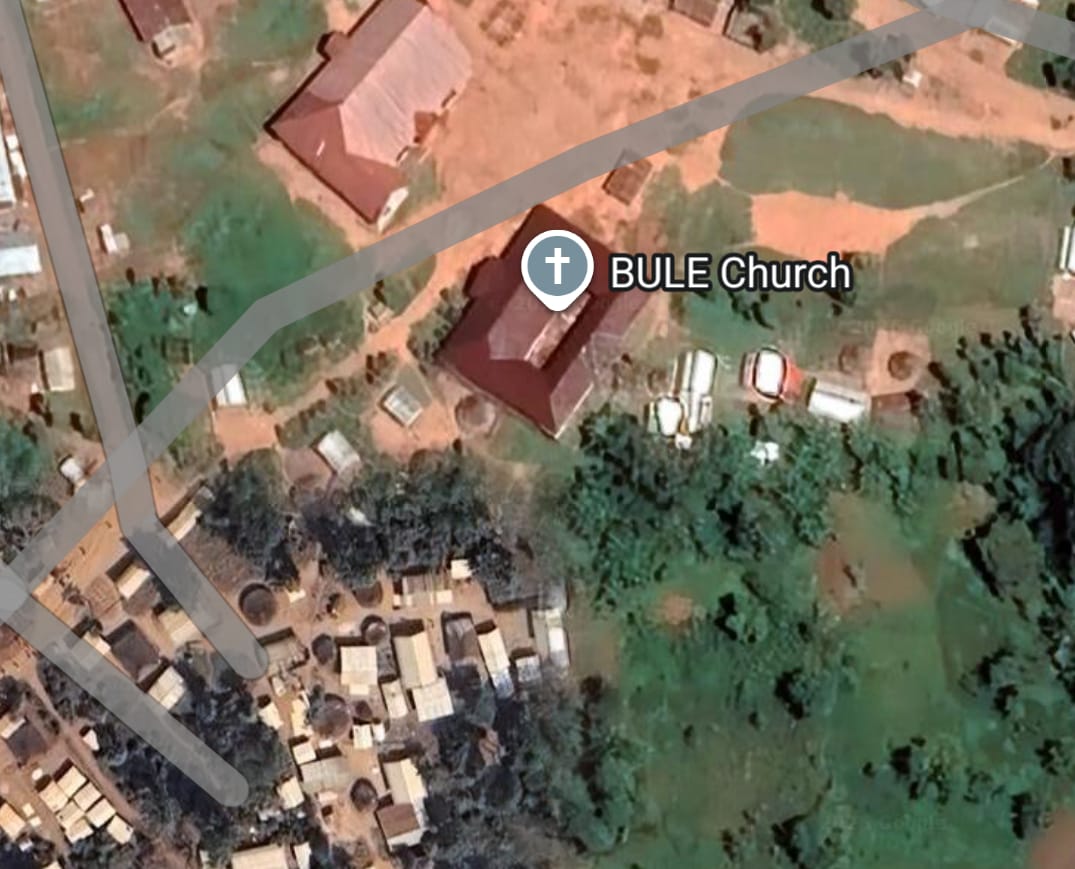Open the BULE Church place label
Viewport: 1075px width, 869px height.
pos(731,272)
